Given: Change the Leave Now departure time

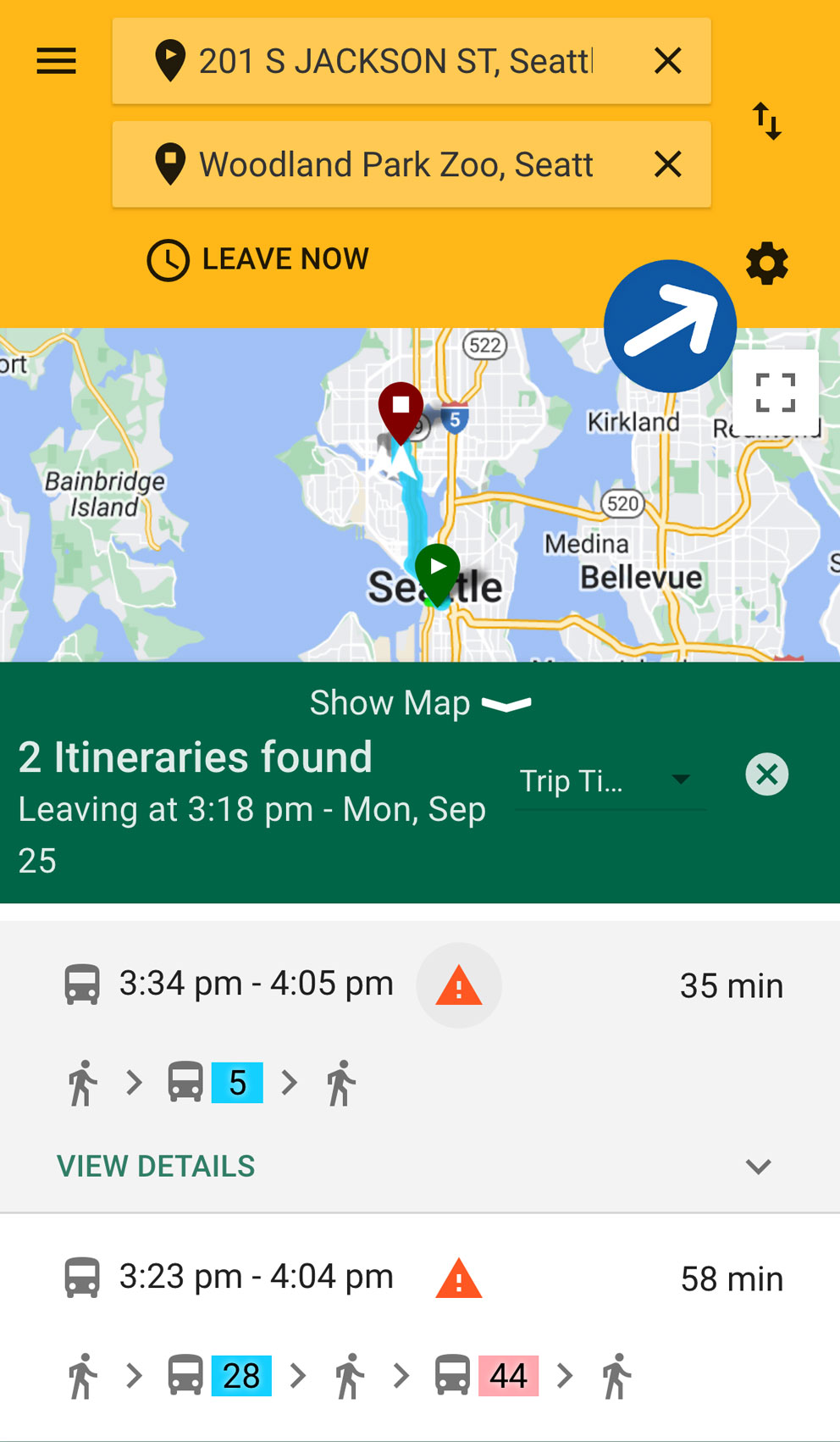Looking at the screenshot, I should point(259,259).
